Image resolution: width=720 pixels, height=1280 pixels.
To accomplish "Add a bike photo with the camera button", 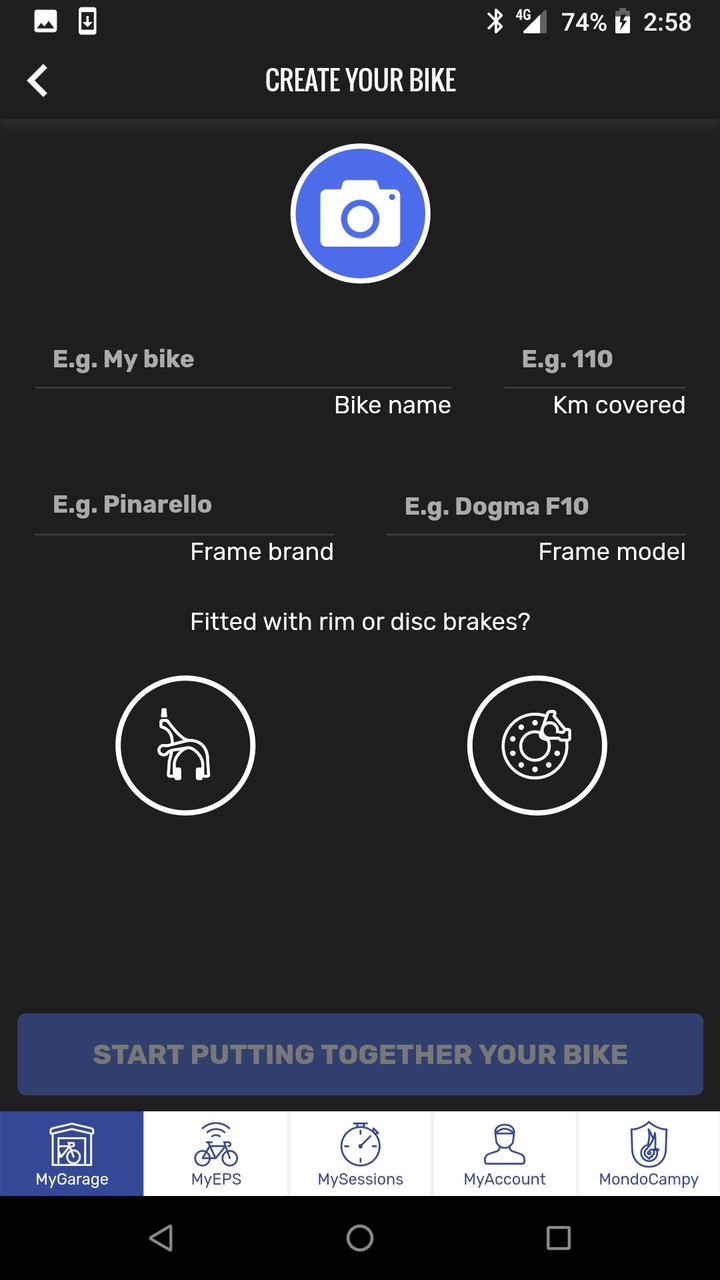I will [360, 214].
